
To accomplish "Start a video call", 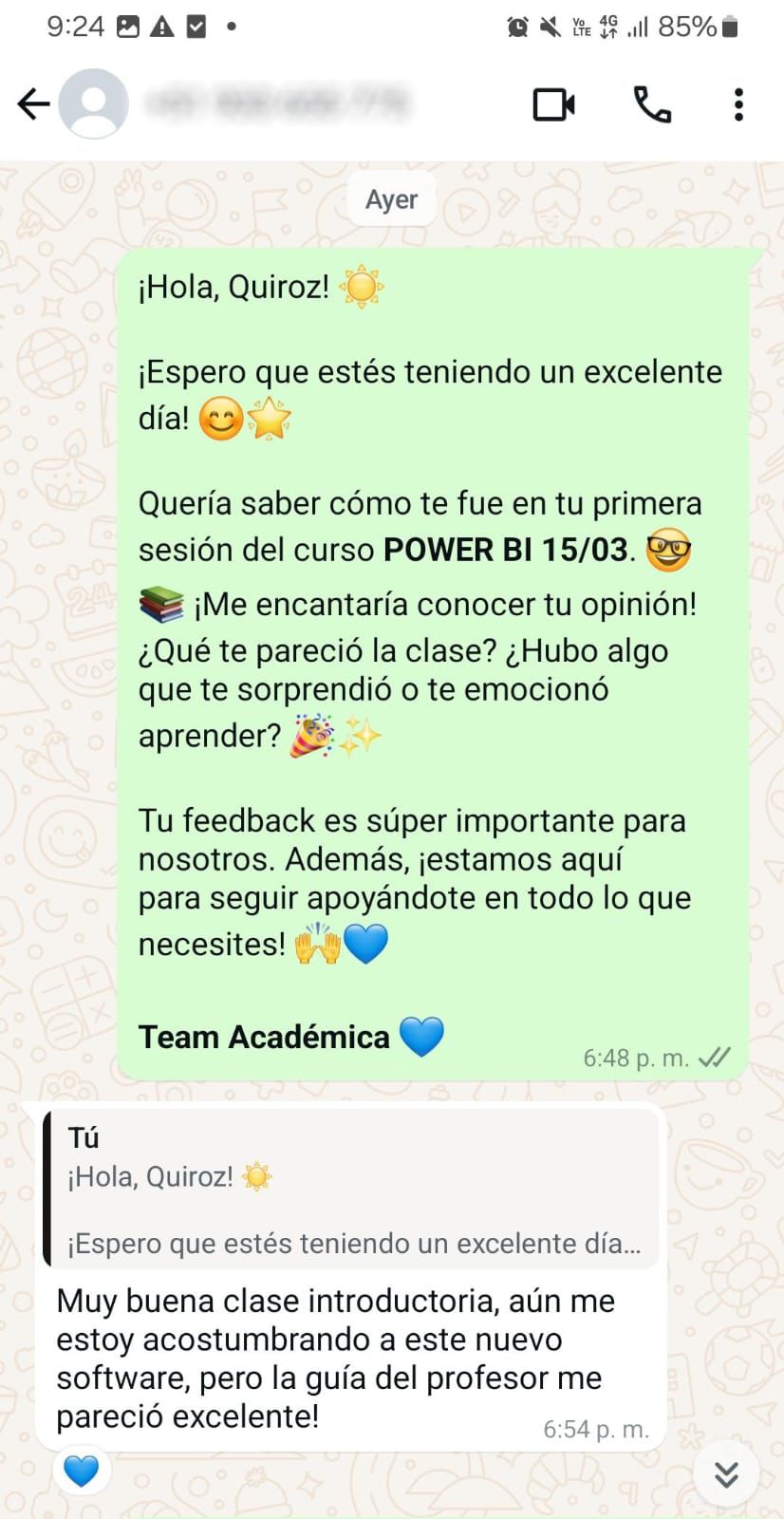I will (554, 104).
